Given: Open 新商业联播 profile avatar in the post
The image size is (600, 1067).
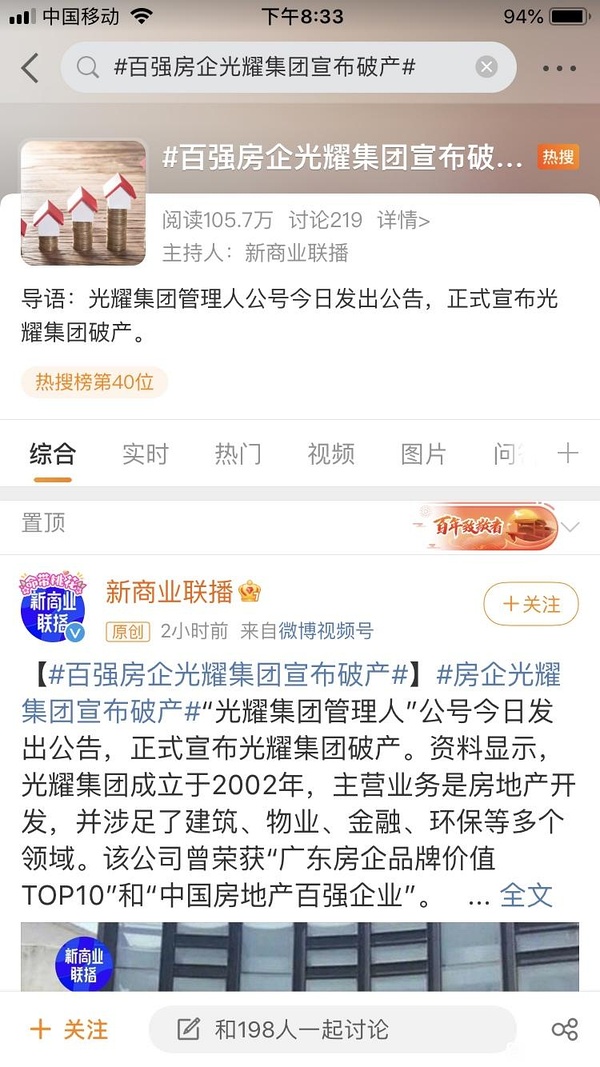Looking at the screenshot, I should tap(52, 605).
